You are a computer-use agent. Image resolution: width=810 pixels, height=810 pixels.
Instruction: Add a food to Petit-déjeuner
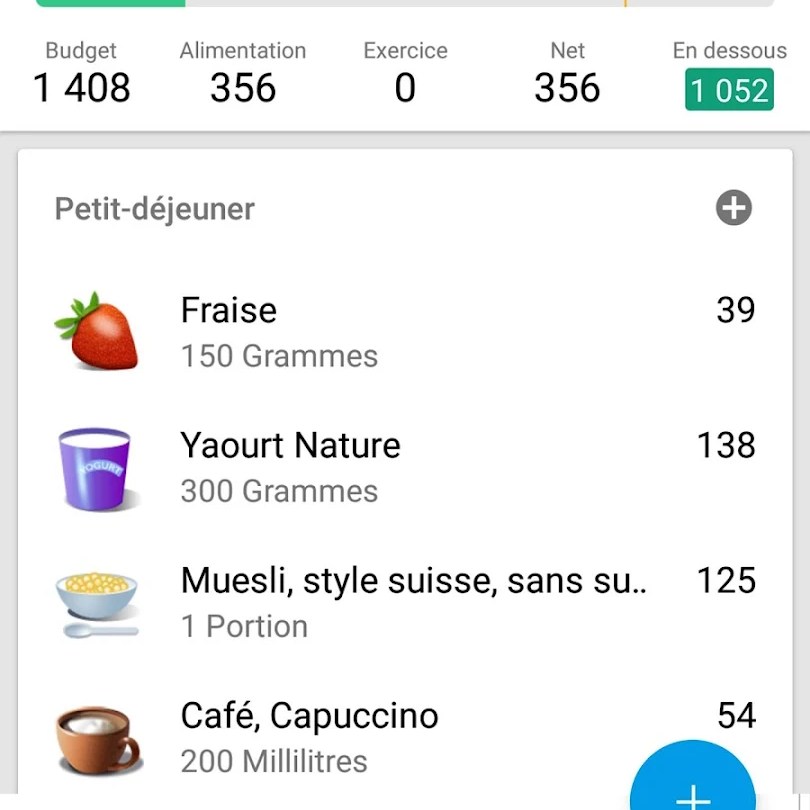733,208
